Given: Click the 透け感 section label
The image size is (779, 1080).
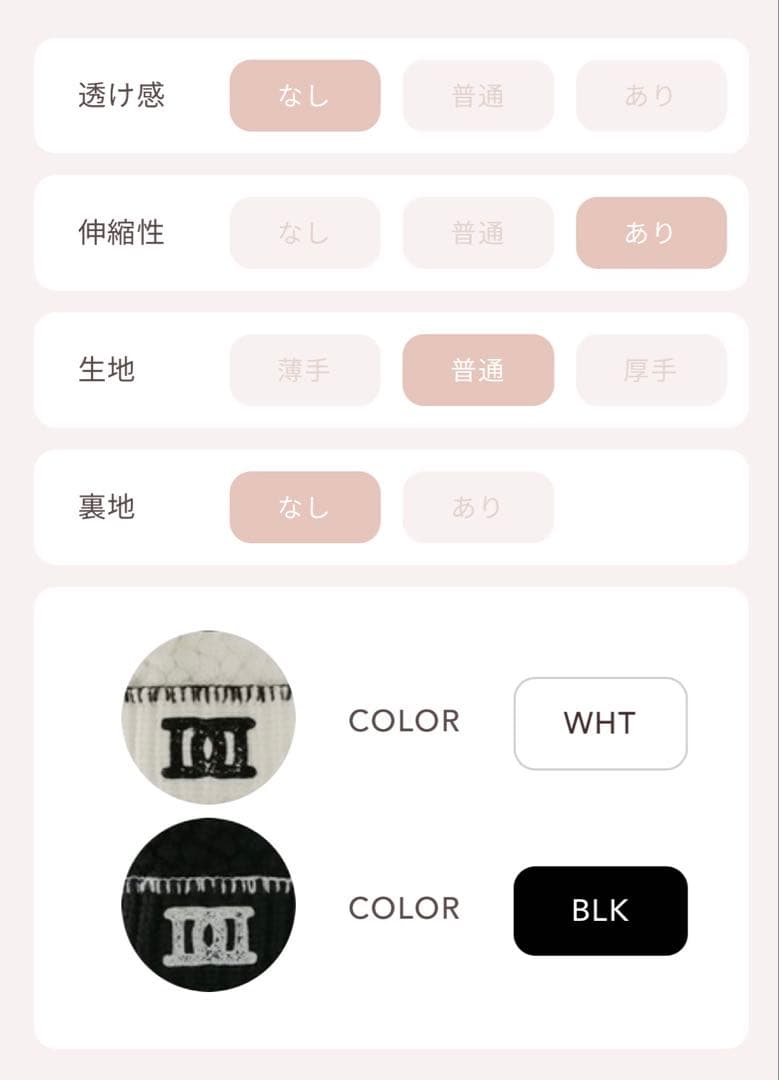Looking at the screenshot, I should click(120, 95).
